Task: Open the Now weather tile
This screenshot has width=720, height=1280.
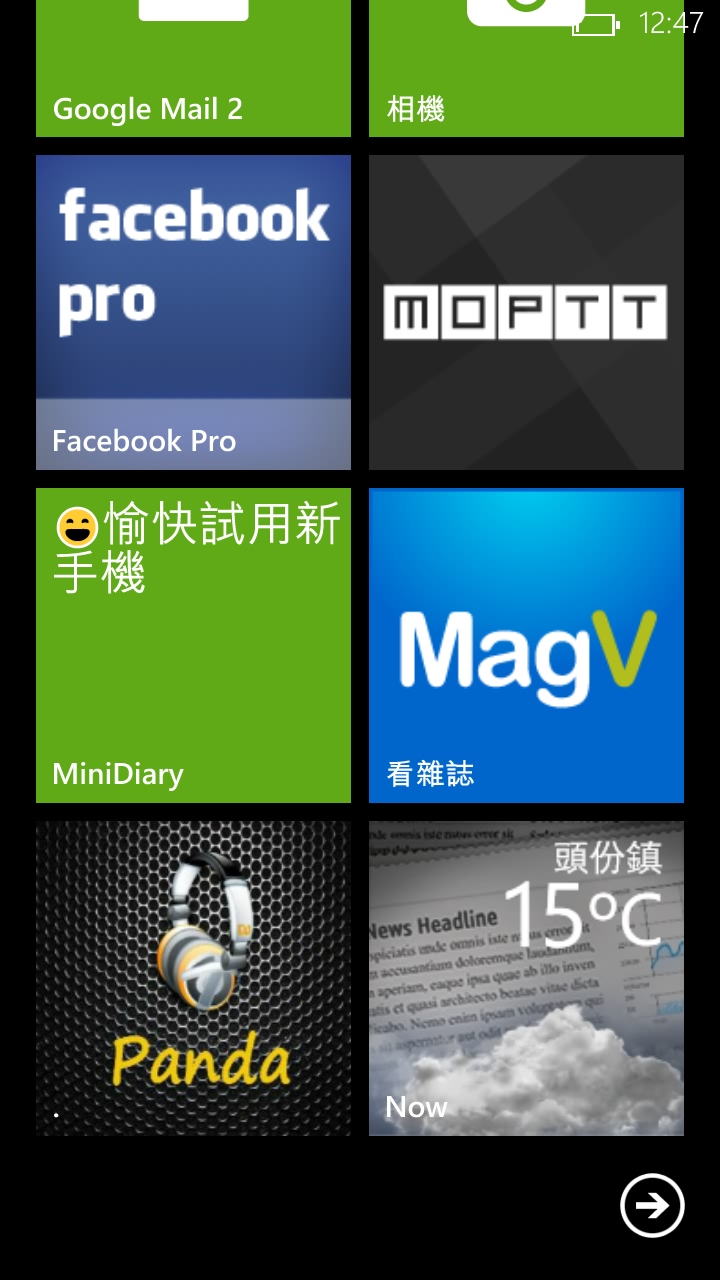Action: pyautogui.click(x=526, y=978)
